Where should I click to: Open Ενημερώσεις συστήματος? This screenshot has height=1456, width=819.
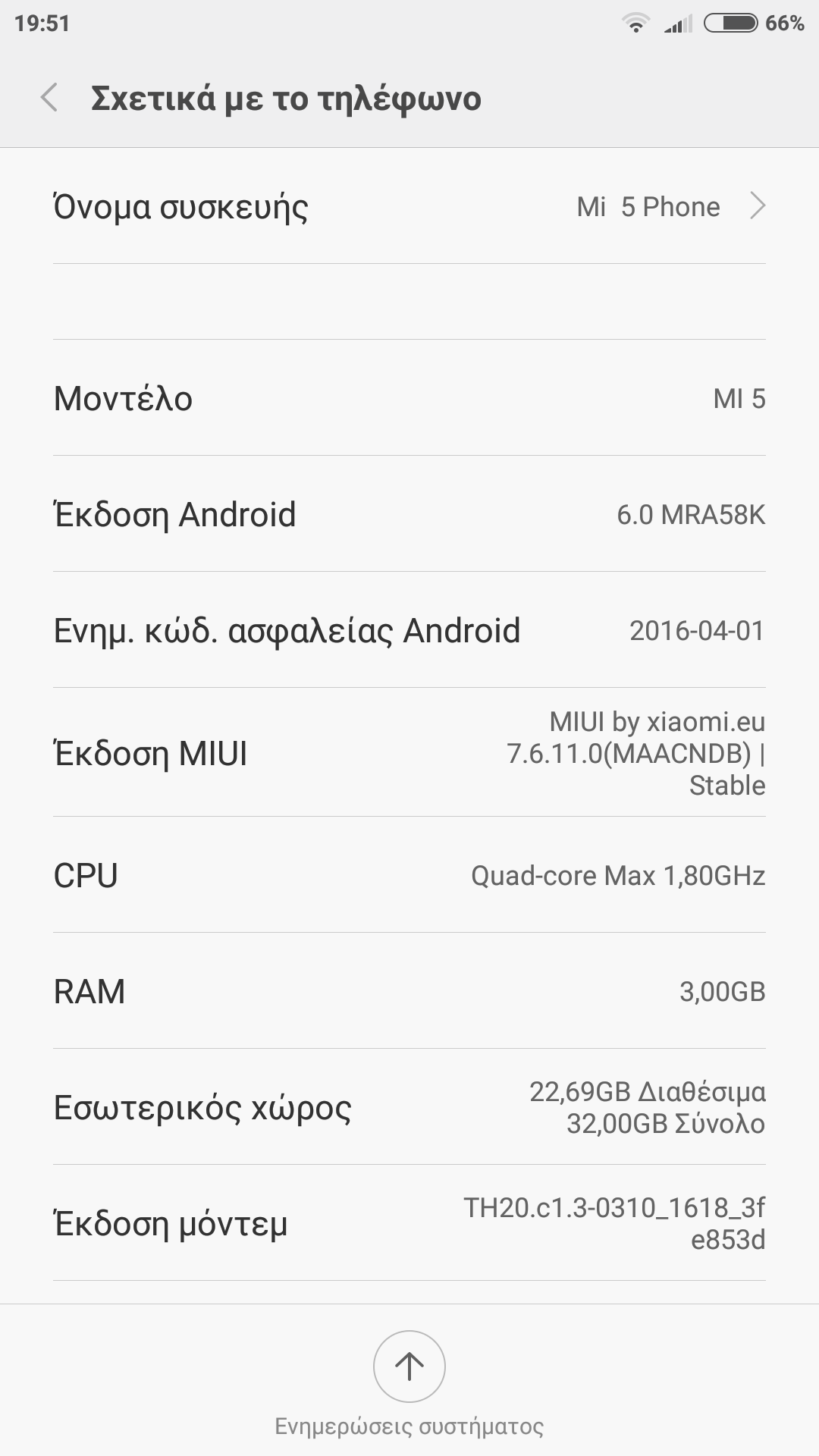coord(409,1367)
